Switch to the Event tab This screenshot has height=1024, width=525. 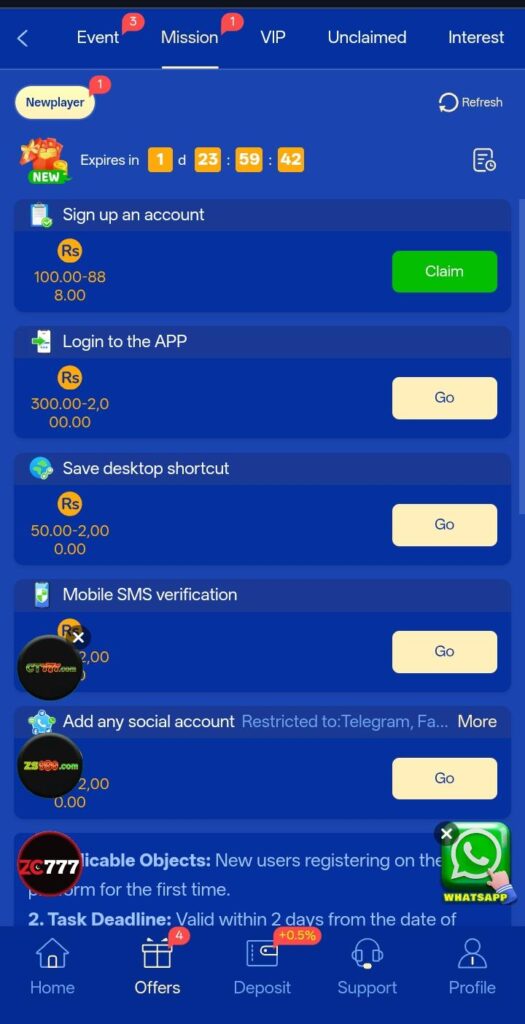[x=98, y=38]
